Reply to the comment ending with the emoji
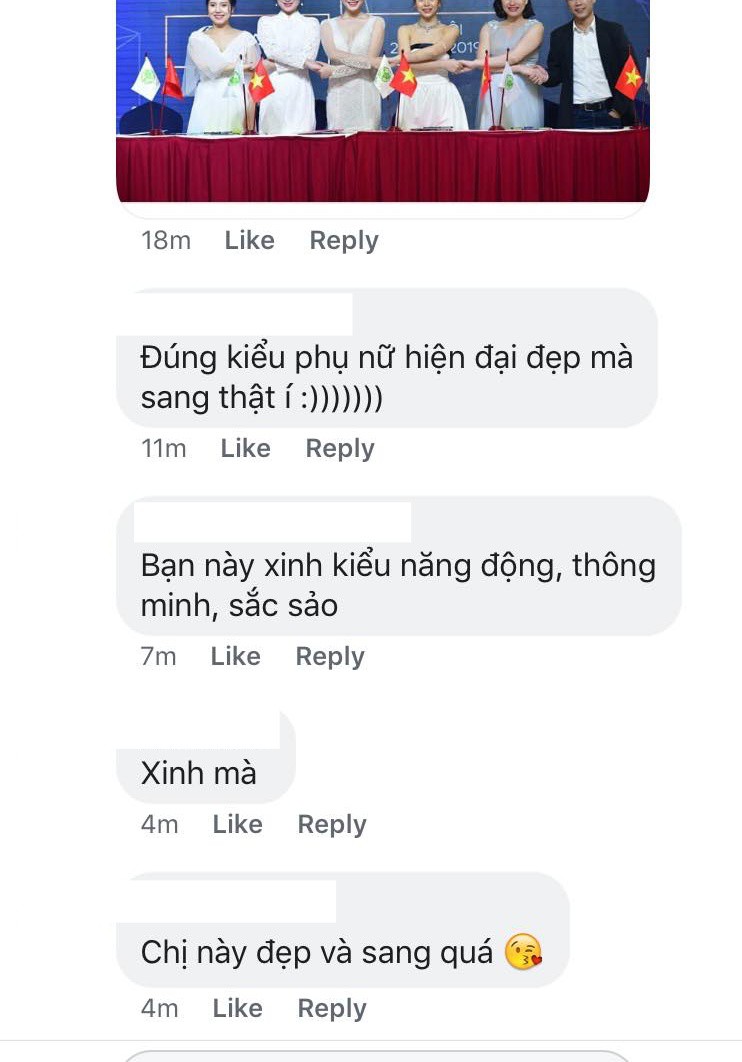 tap(332, 1008)
